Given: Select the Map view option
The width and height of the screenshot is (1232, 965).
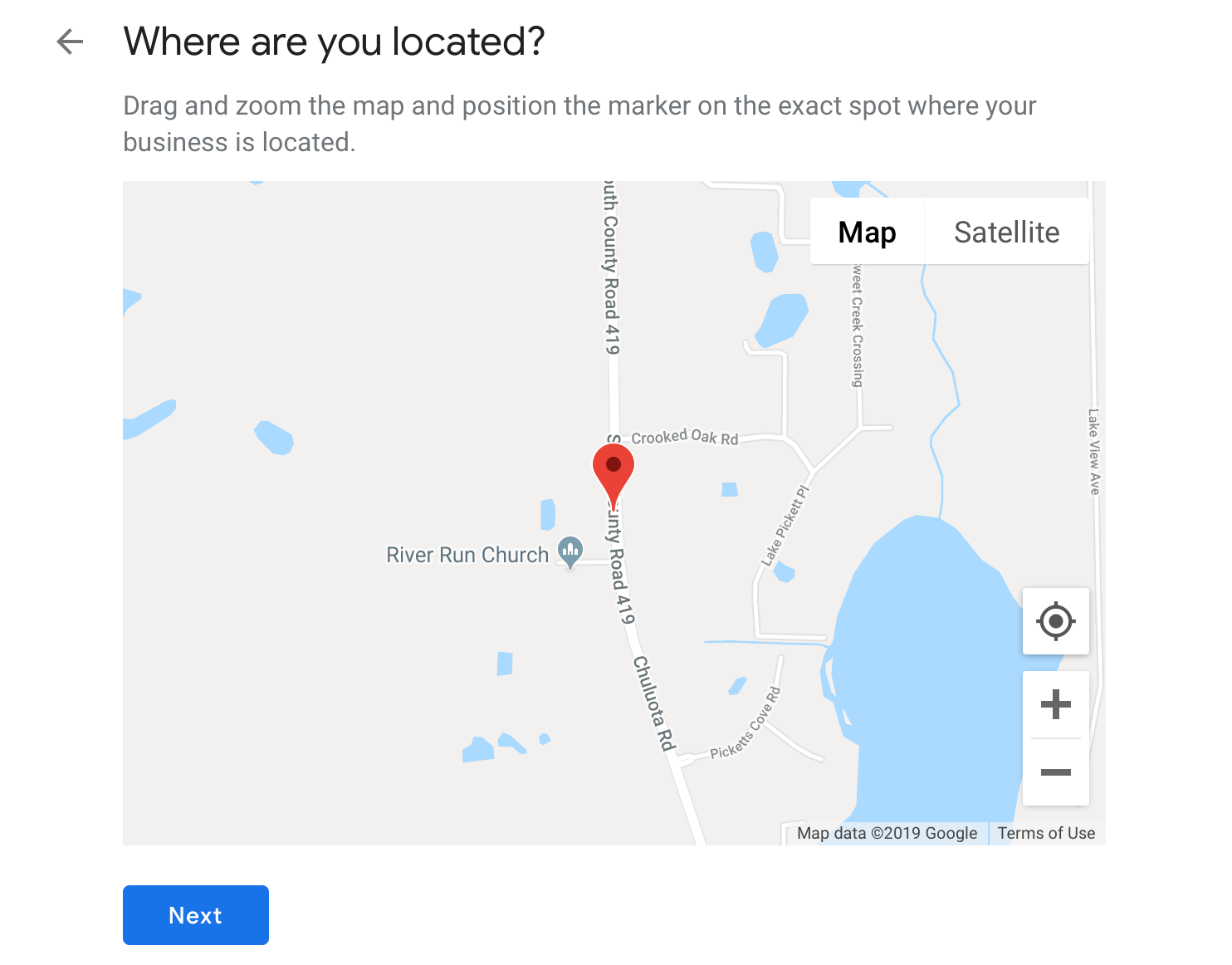Looking at the screenshot, I should [x=867, y=232].
